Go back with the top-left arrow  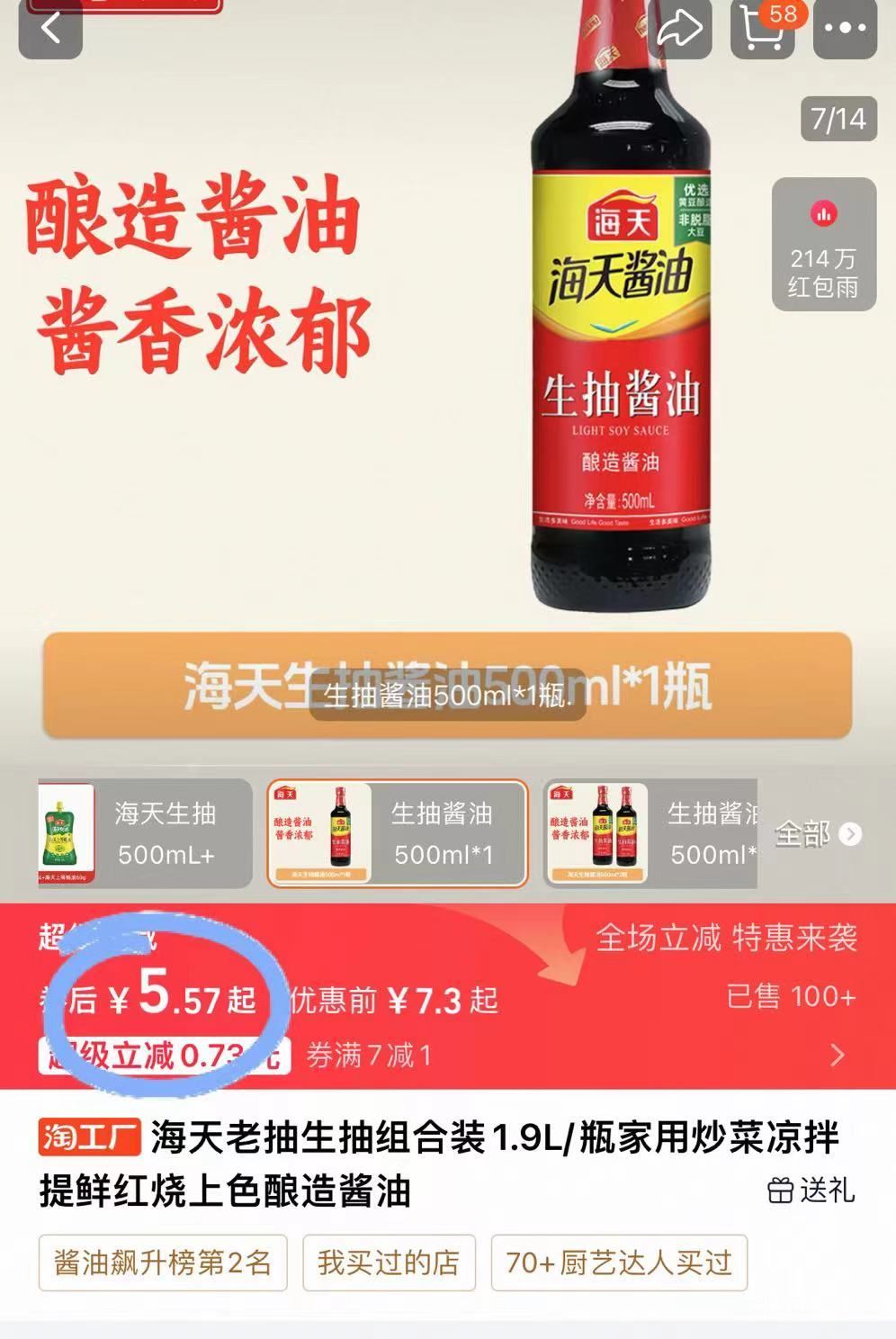pyautogui.click(x=50, y=28)
